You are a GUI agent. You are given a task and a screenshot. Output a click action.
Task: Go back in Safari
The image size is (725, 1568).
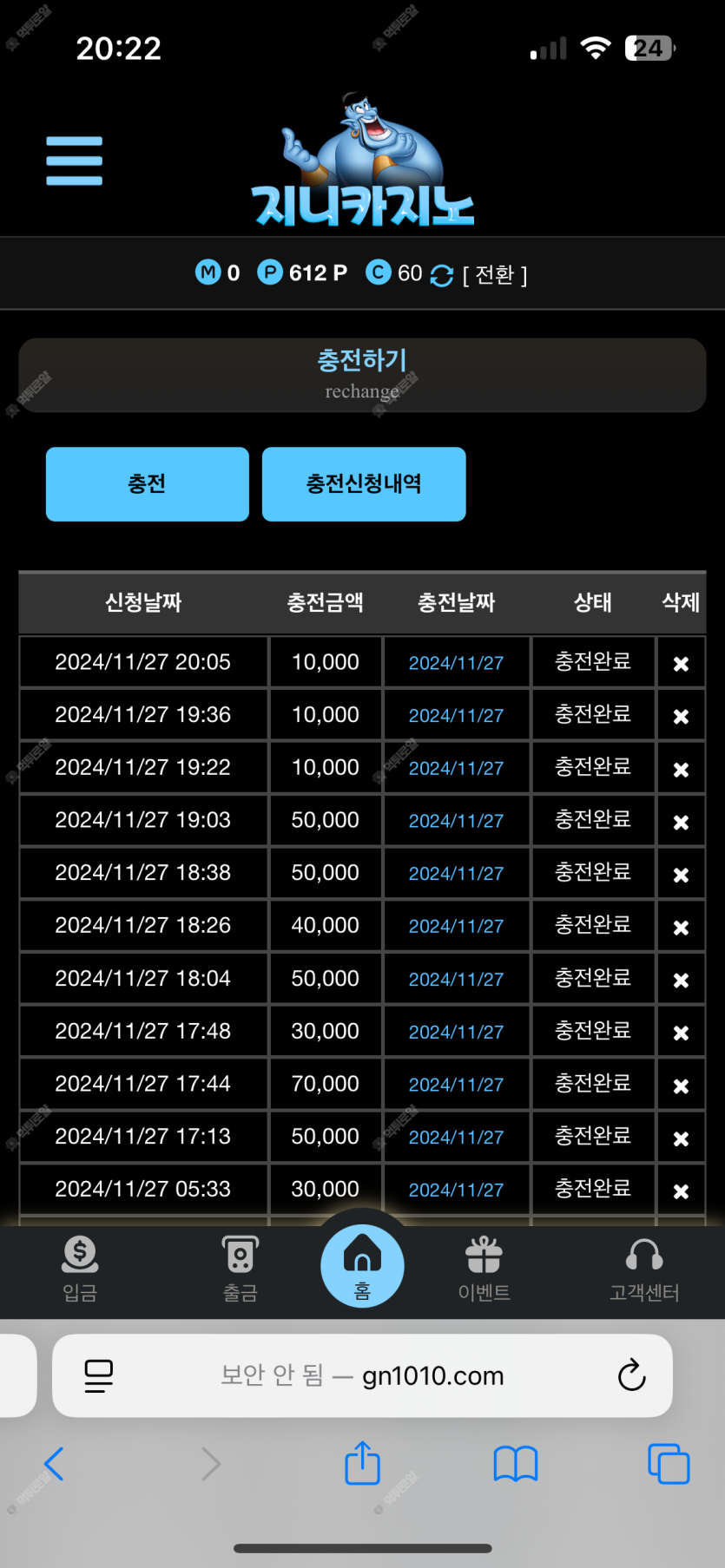point(54,1464)
